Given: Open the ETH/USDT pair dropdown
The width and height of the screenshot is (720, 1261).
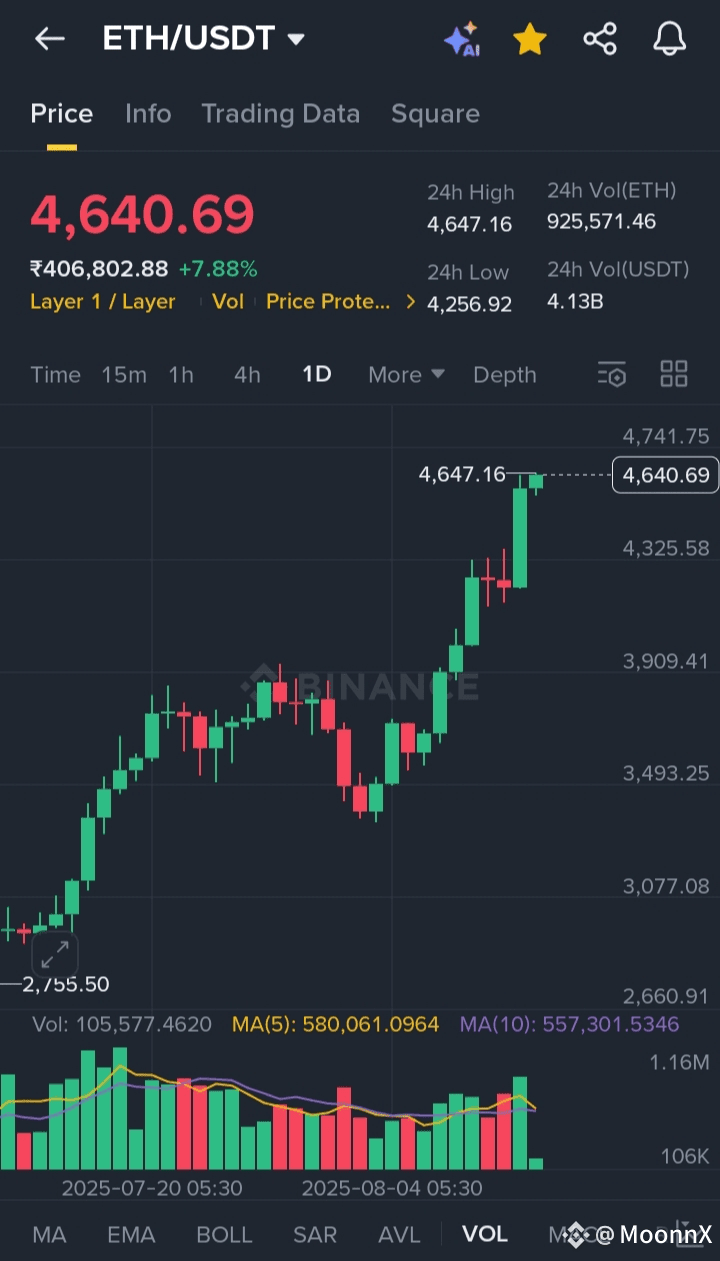Looking at the screenshot, I should (x=204, y=39).
